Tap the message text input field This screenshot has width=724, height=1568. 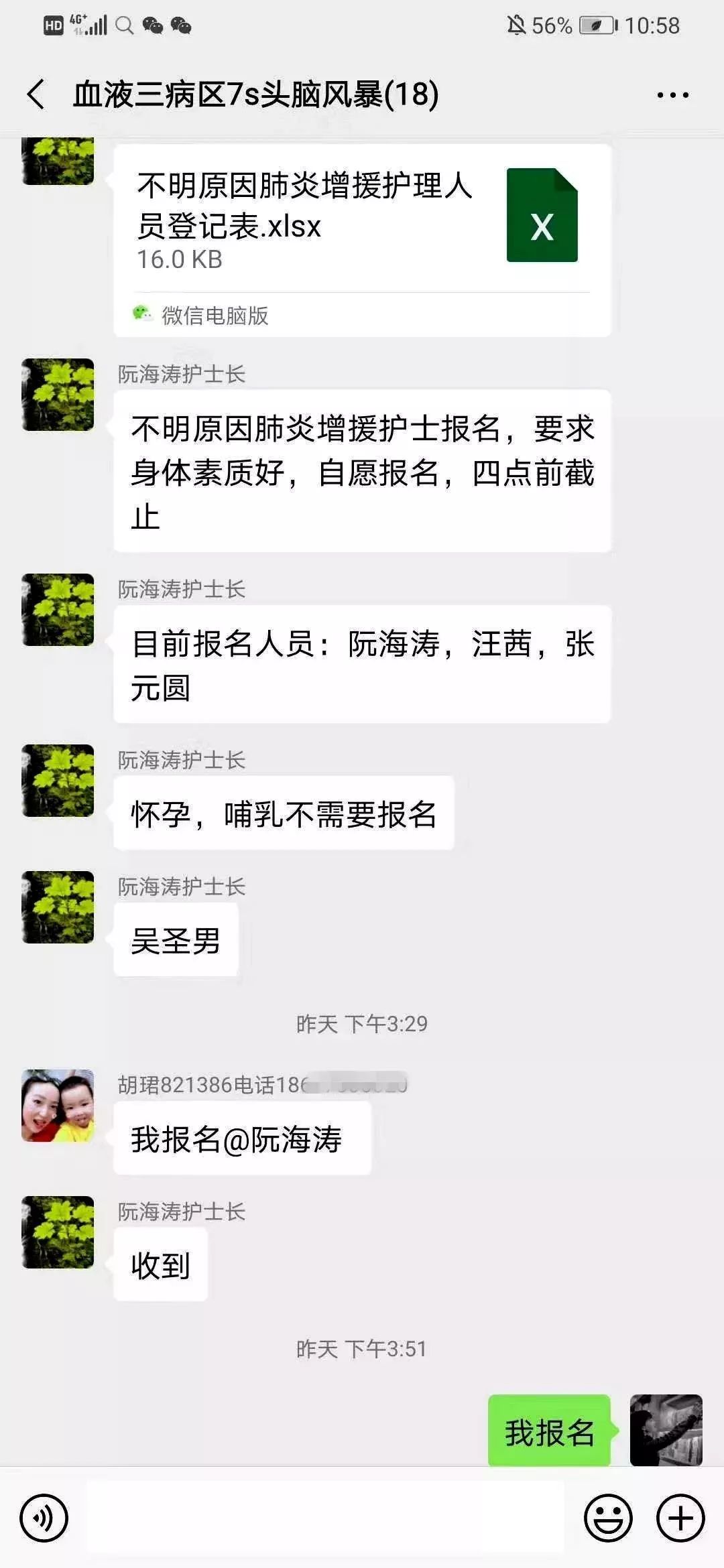point(325,1518)
